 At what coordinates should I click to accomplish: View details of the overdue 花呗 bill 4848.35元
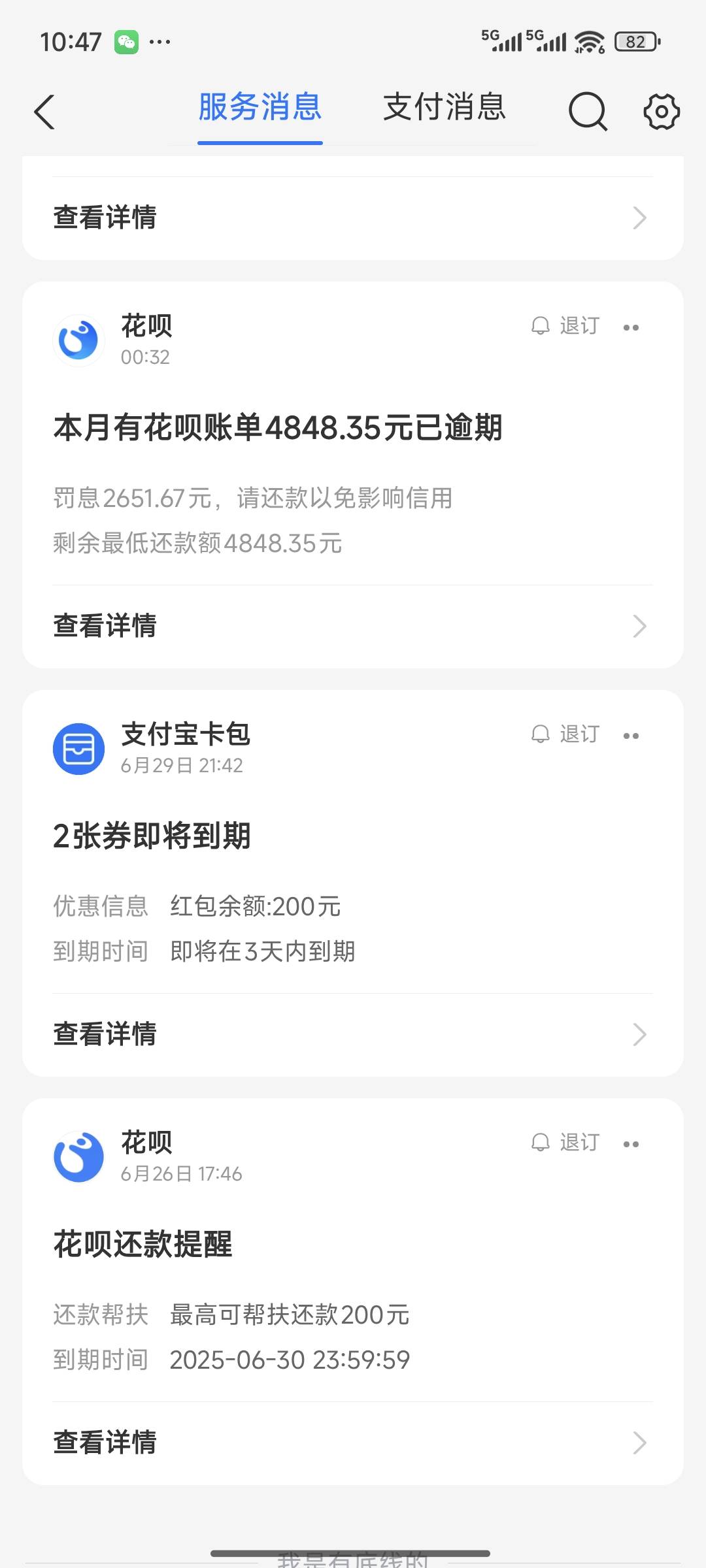coord(353,626)
